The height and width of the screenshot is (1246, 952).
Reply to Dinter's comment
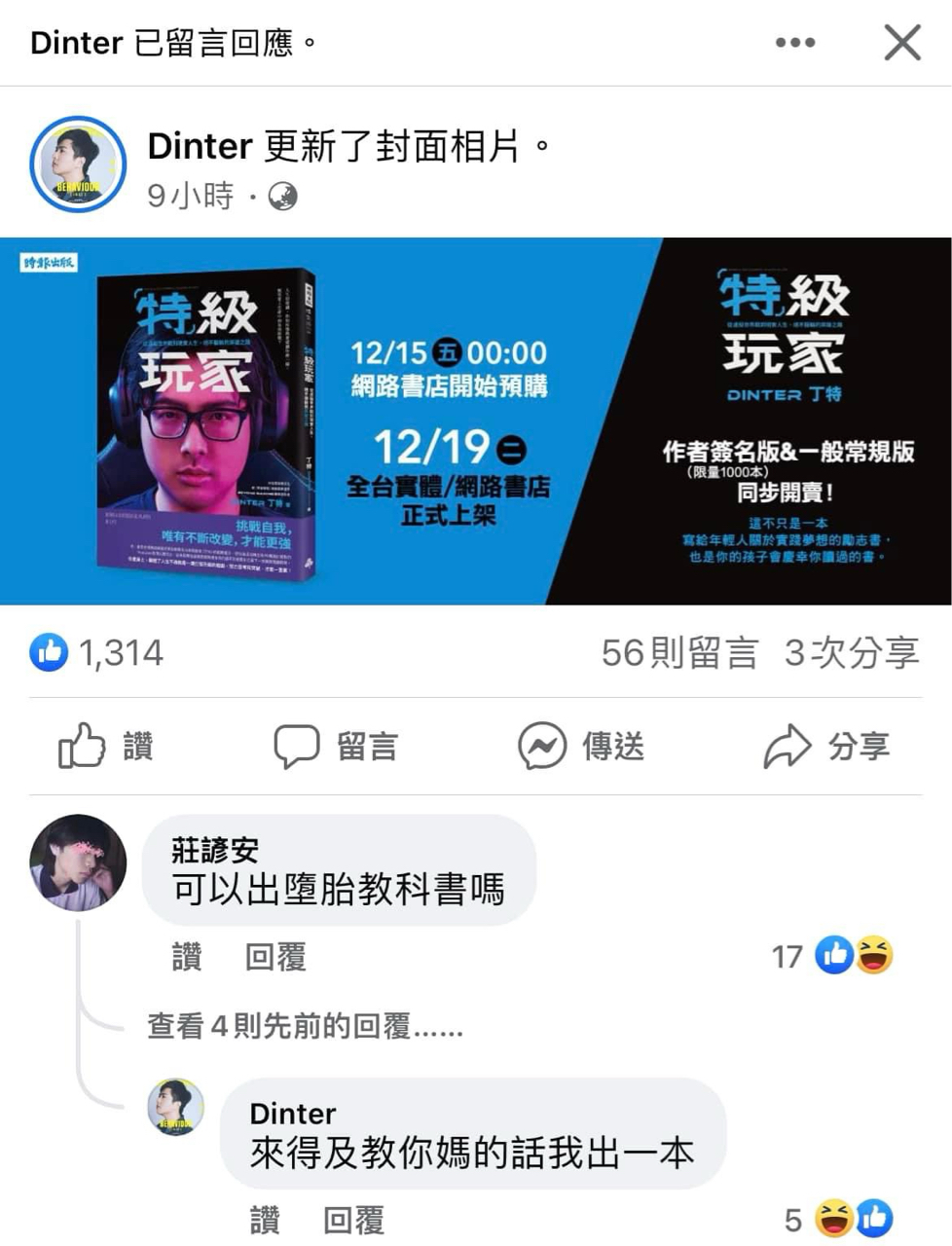[353, 1220]
